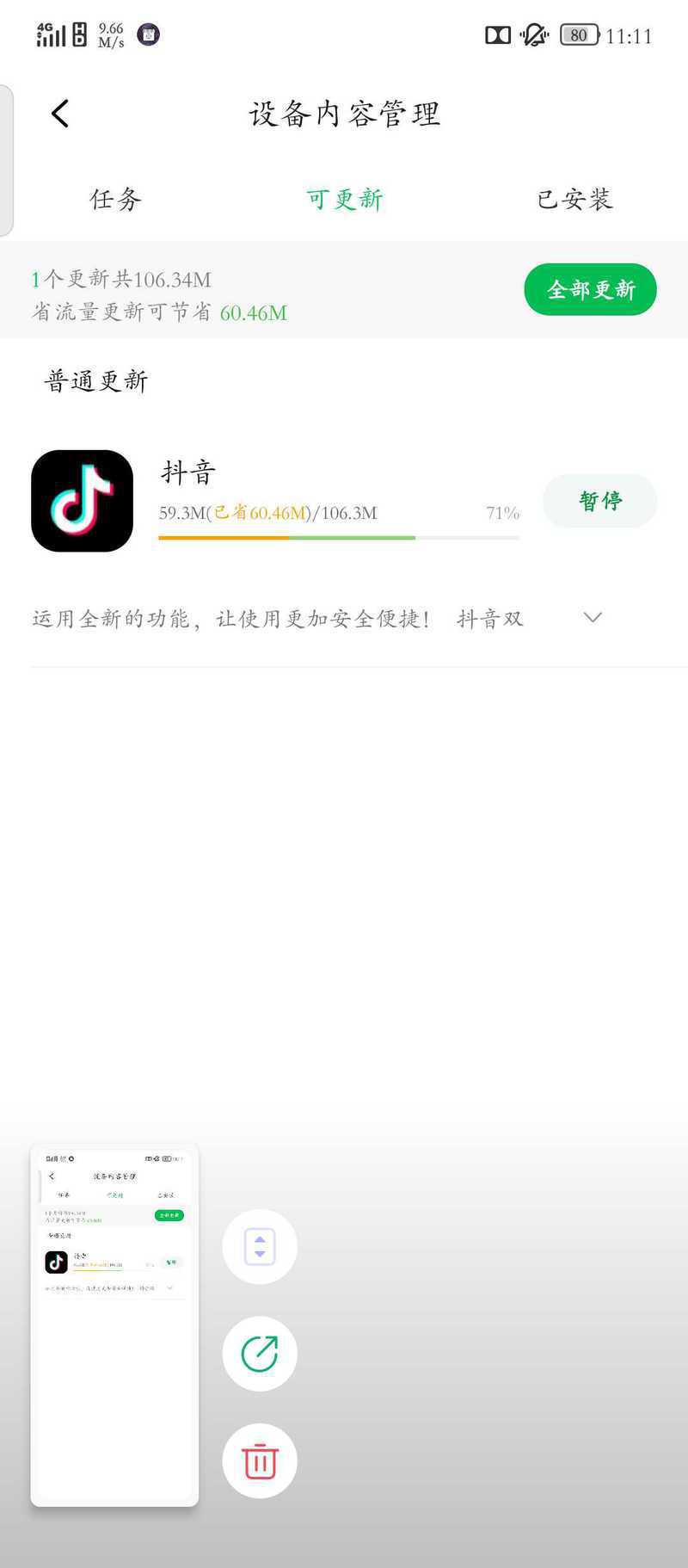The width and height of the screenshot is (688, 1568).
Task: Open the 抖音 app entry
Action: 83,501
